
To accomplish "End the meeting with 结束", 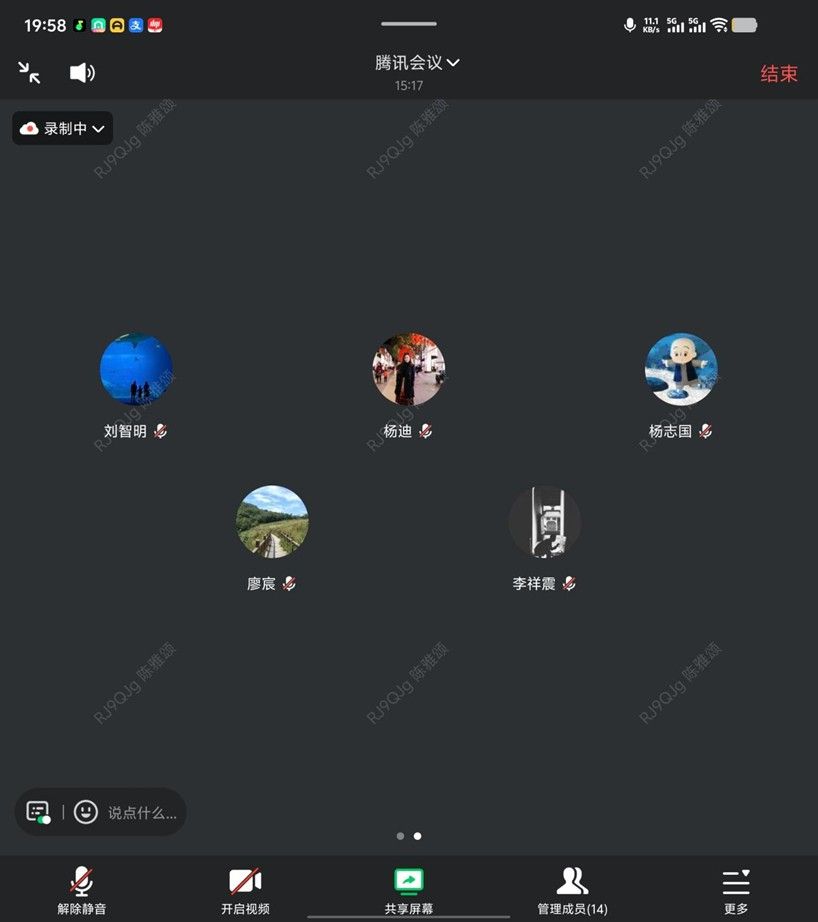I will point(778,73).
